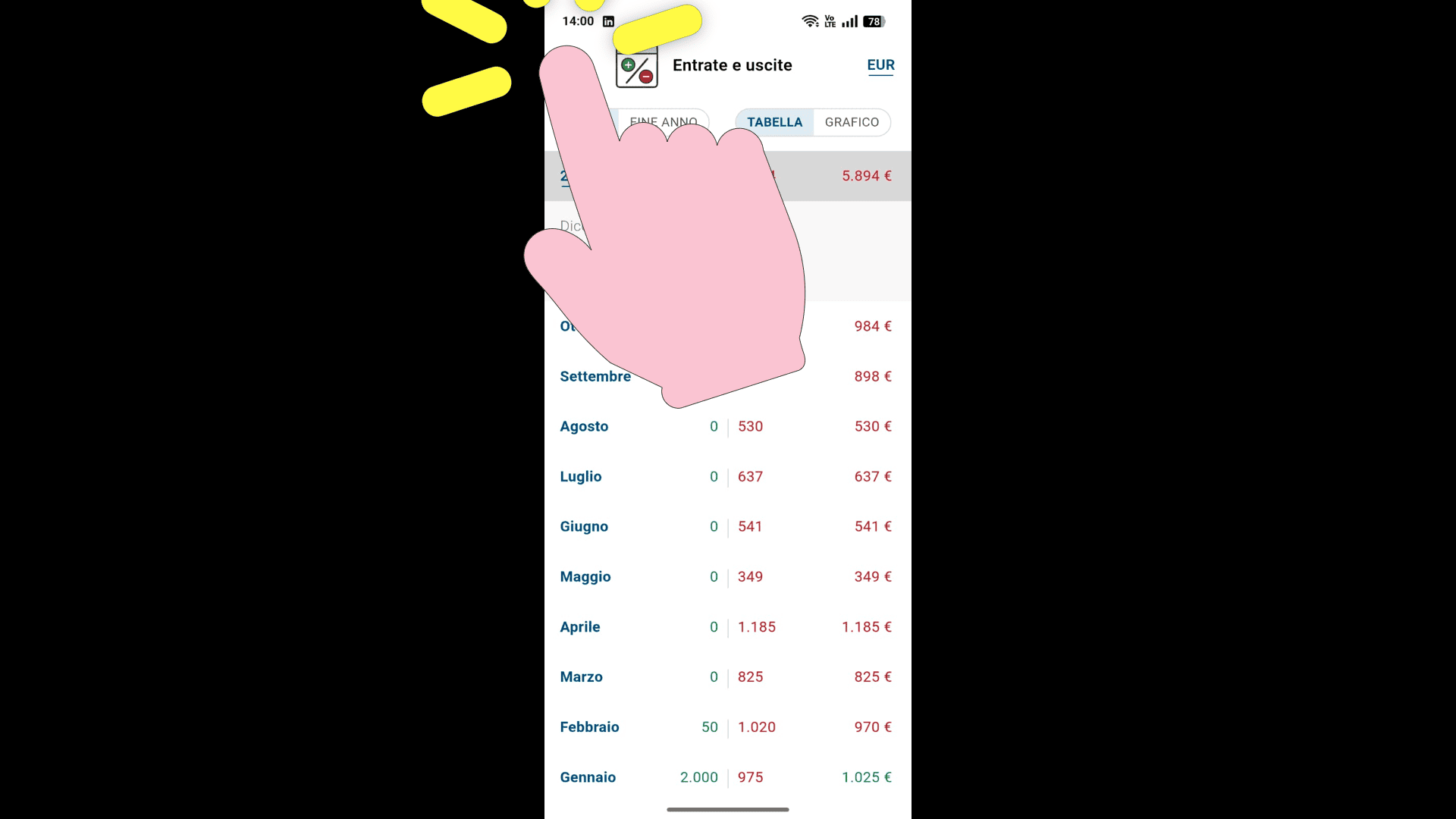Open the Aprile month row

point(580,627)
